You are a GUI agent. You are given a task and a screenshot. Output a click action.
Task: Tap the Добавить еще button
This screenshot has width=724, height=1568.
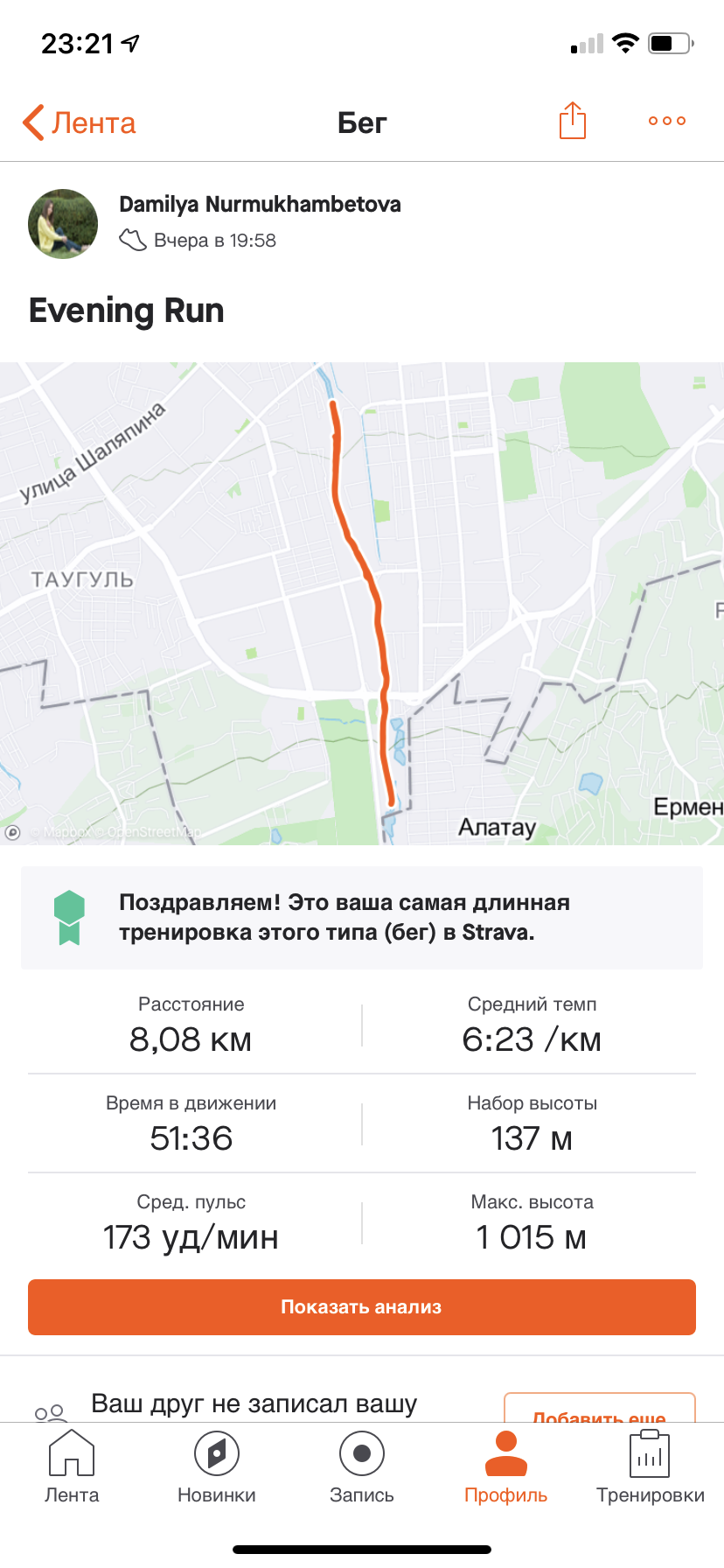point(599,1409)
